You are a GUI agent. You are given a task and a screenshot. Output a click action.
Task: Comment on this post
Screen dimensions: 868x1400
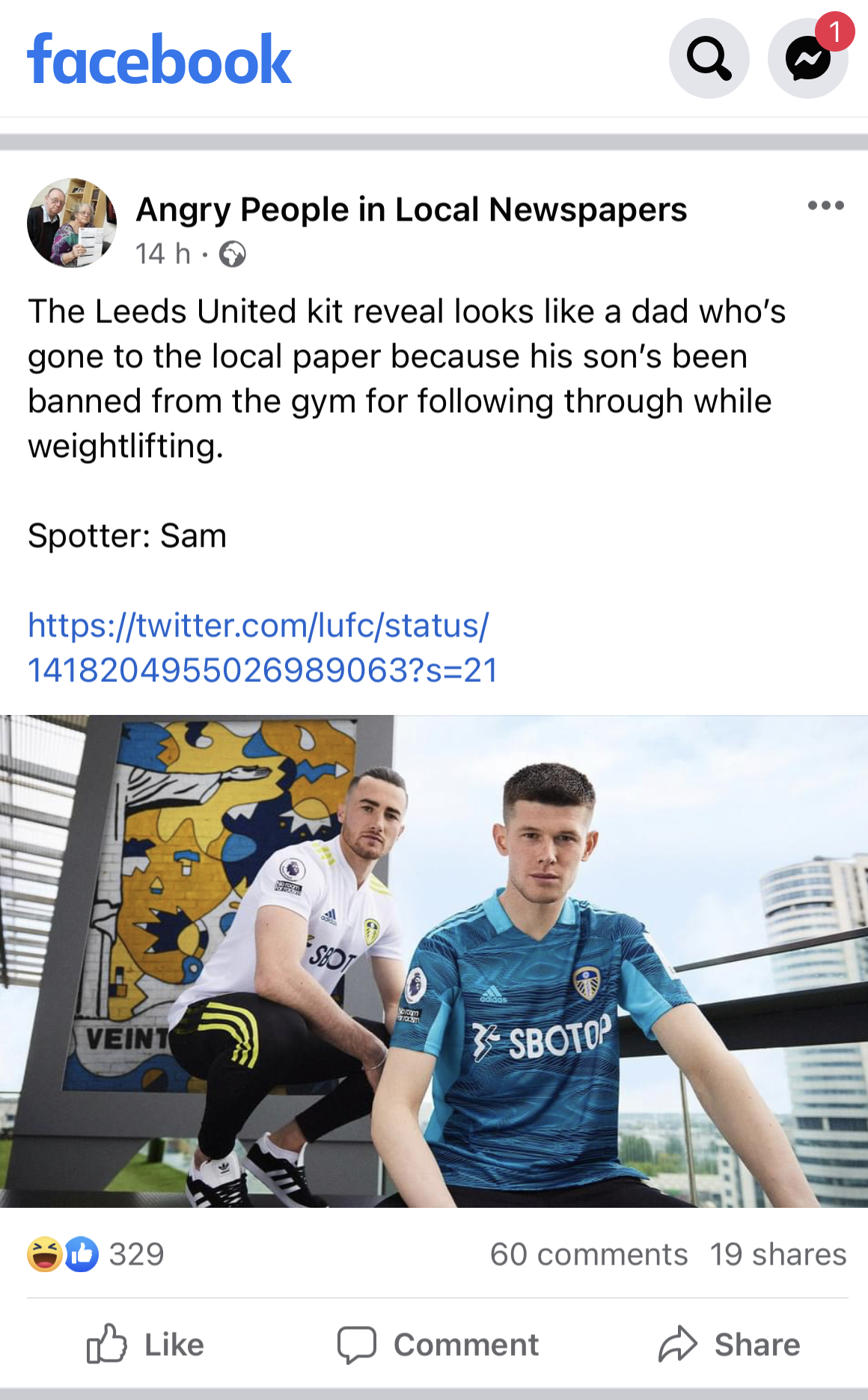tap(437, 1345)
